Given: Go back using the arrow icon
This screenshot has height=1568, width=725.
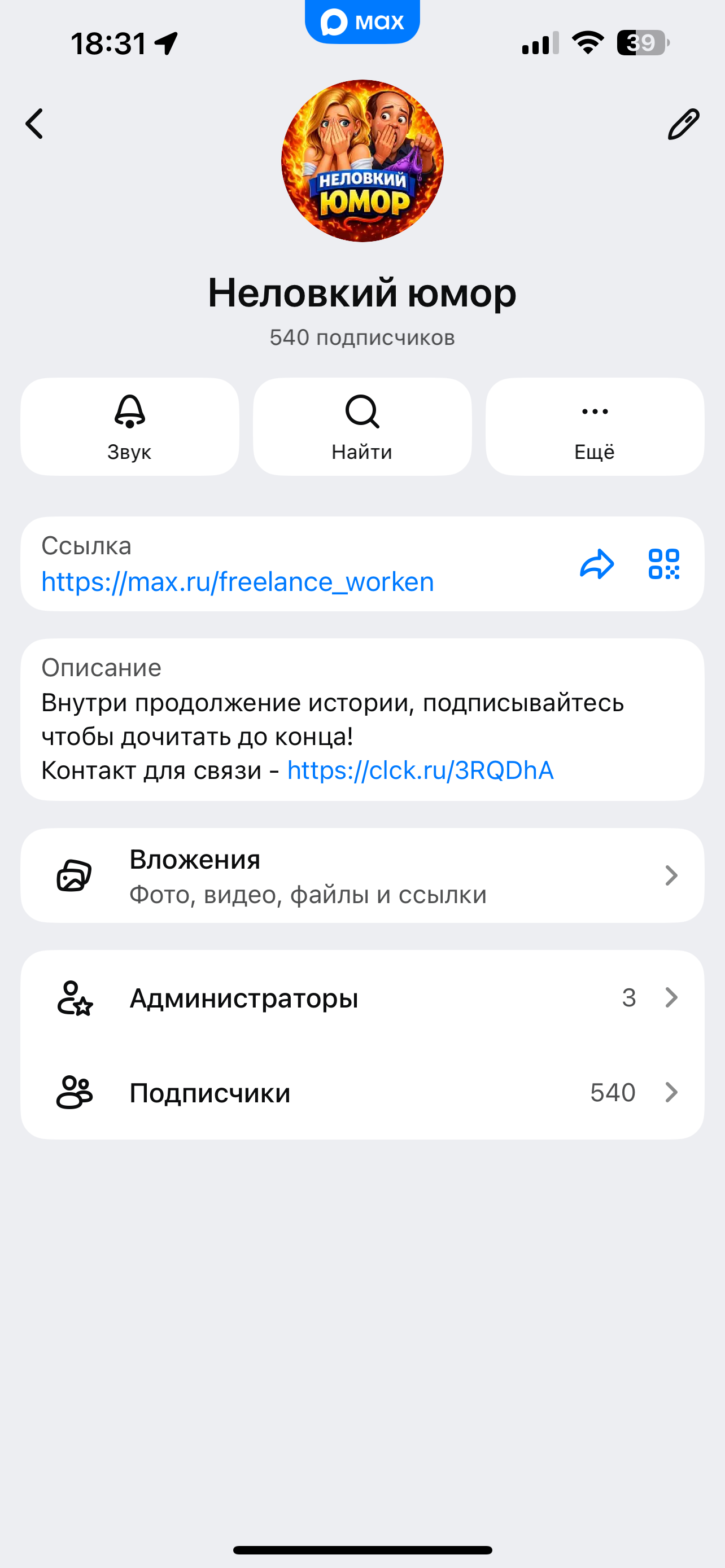Looking at the screenshot, I should 34,124.
